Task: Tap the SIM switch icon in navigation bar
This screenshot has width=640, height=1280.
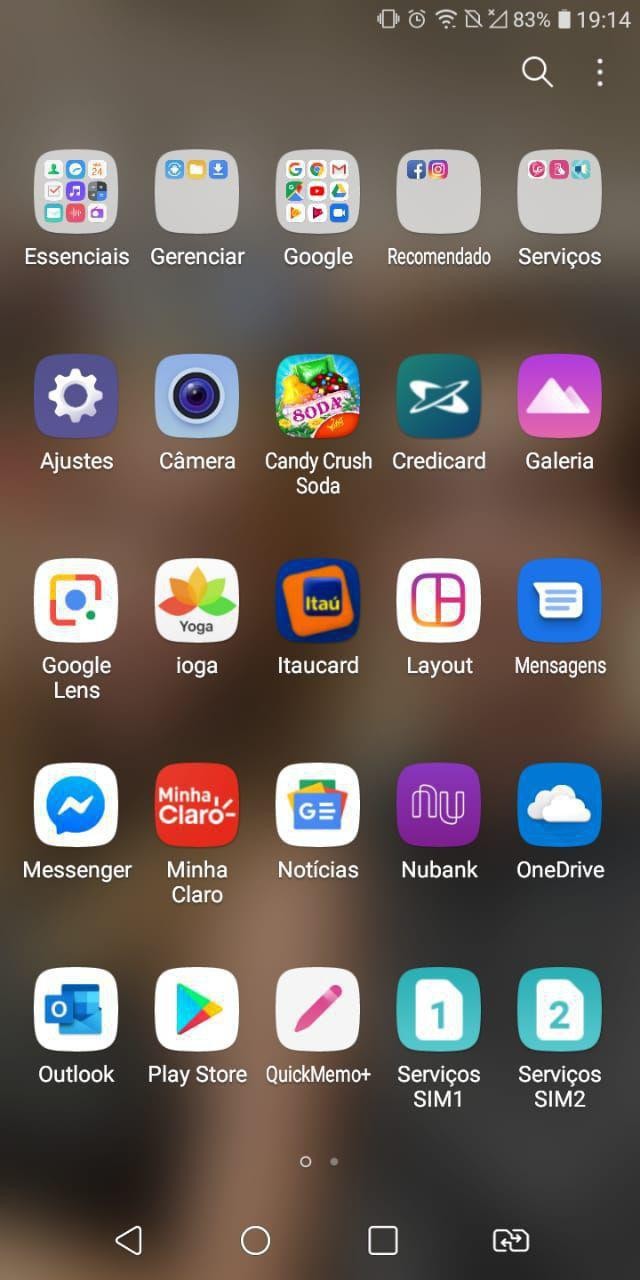Action: point(511,1240)
